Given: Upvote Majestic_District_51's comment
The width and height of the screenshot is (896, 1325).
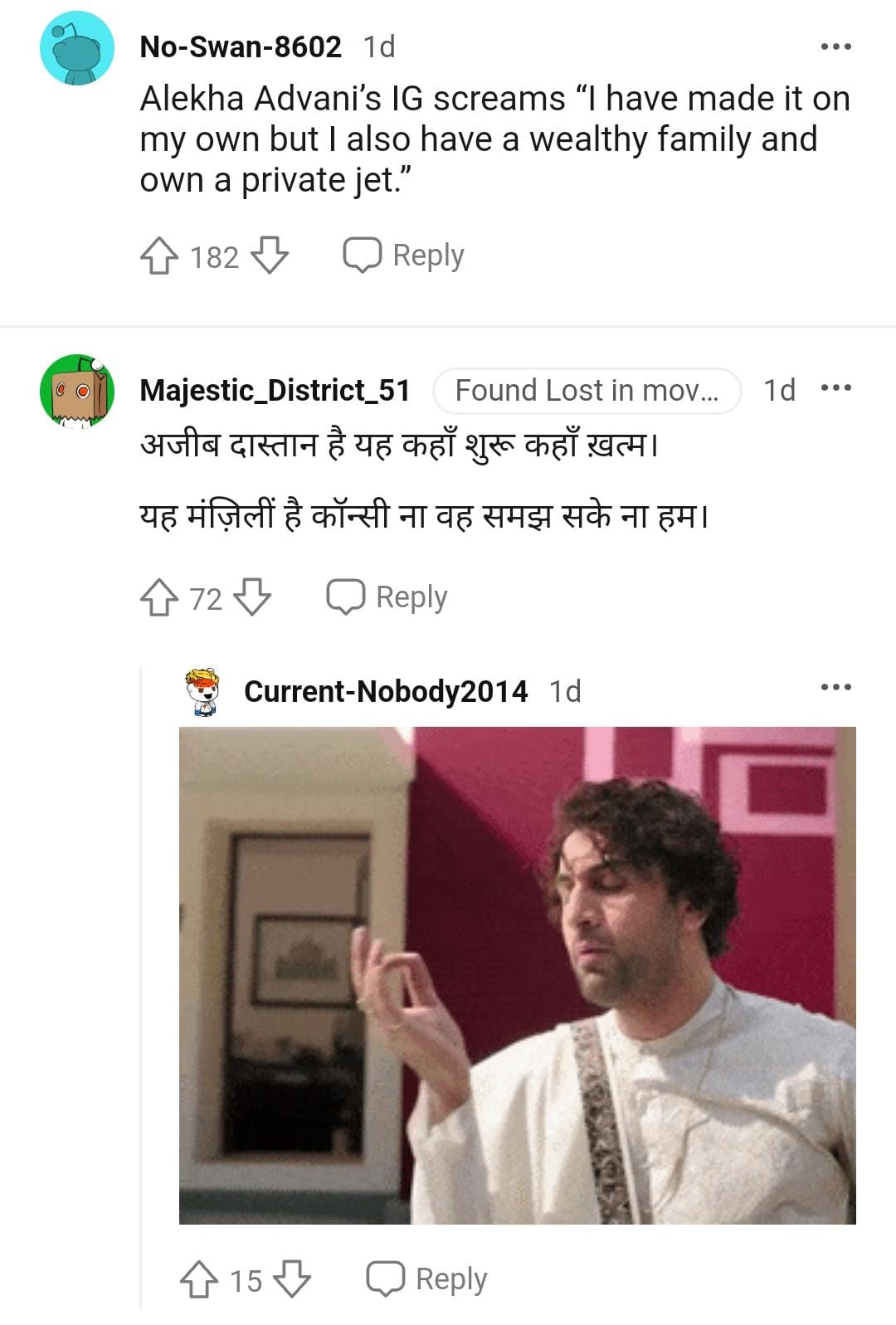Looking at the screenshot, I should click(x=159, y=597).
